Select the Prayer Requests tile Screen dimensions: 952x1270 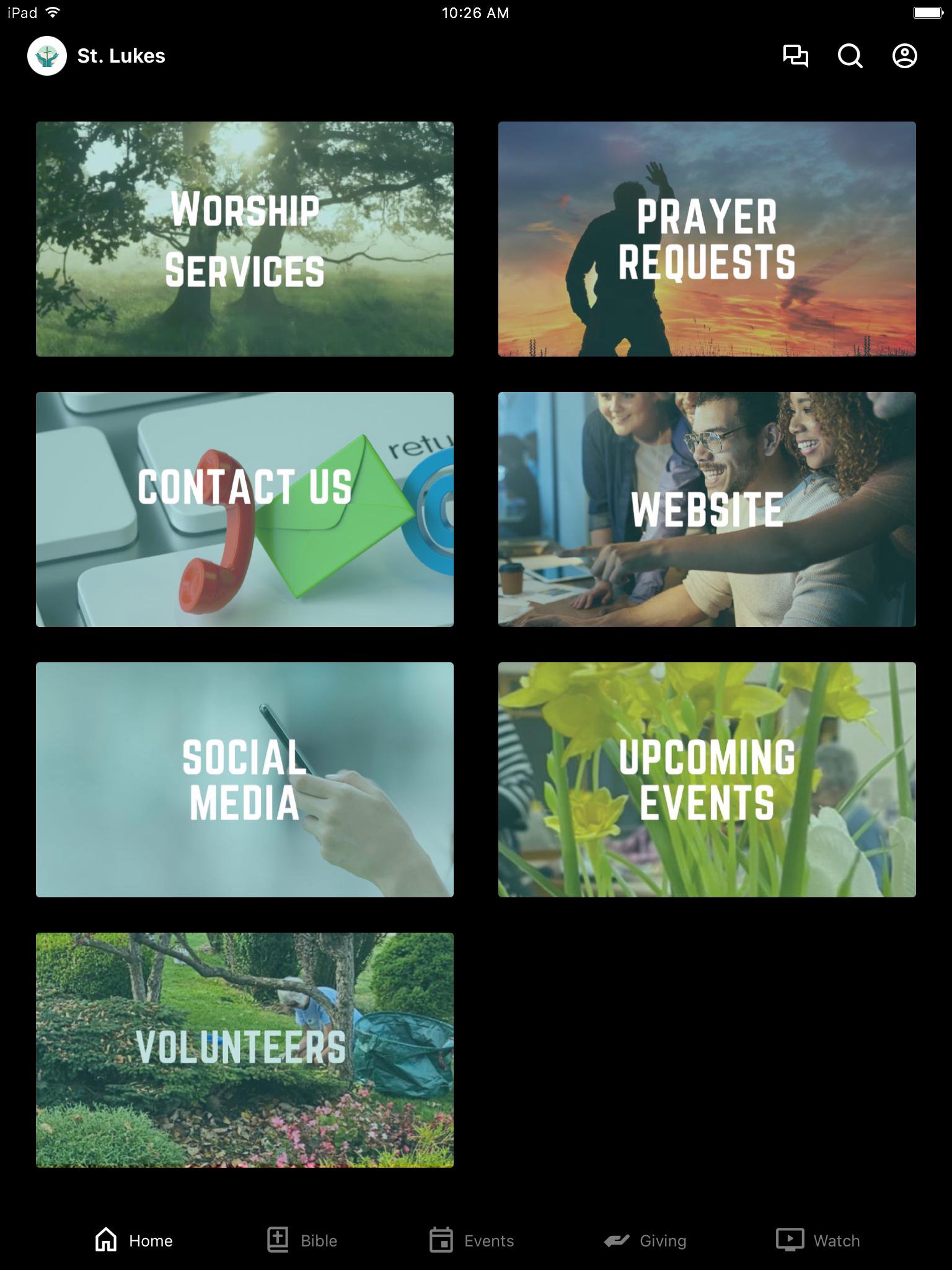(707, 239)
